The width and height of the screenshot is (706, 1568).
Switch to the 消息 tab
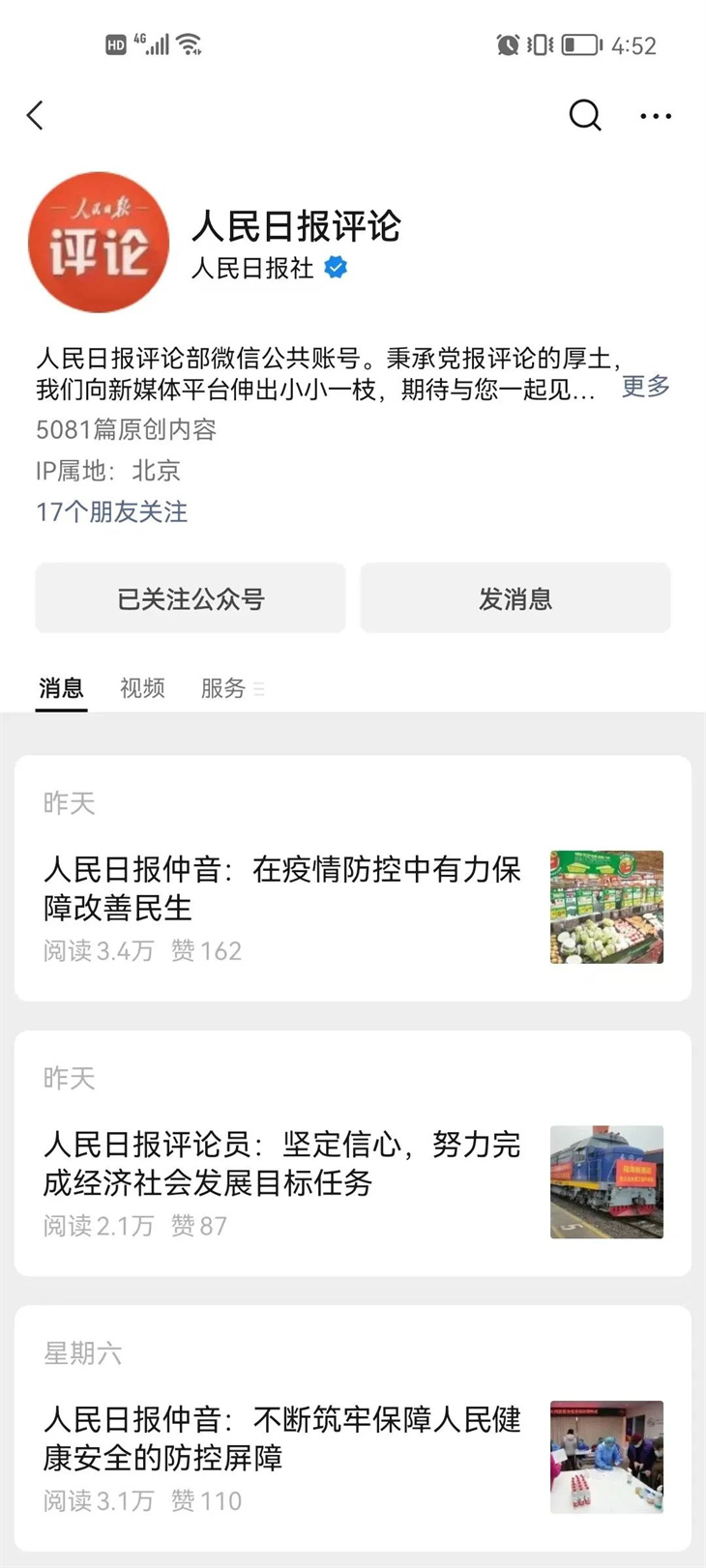61,688
